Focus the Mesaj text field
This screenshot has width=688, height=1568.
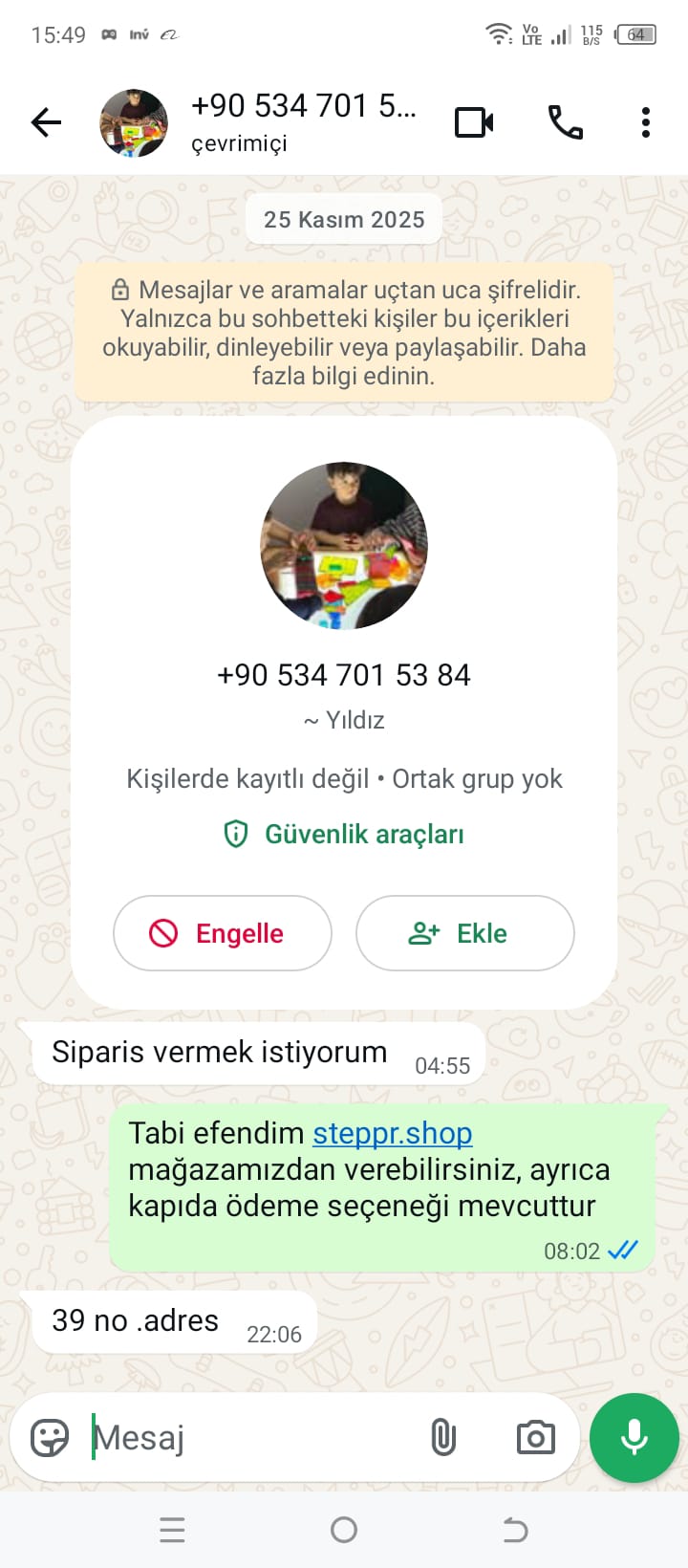point(248,1437)
